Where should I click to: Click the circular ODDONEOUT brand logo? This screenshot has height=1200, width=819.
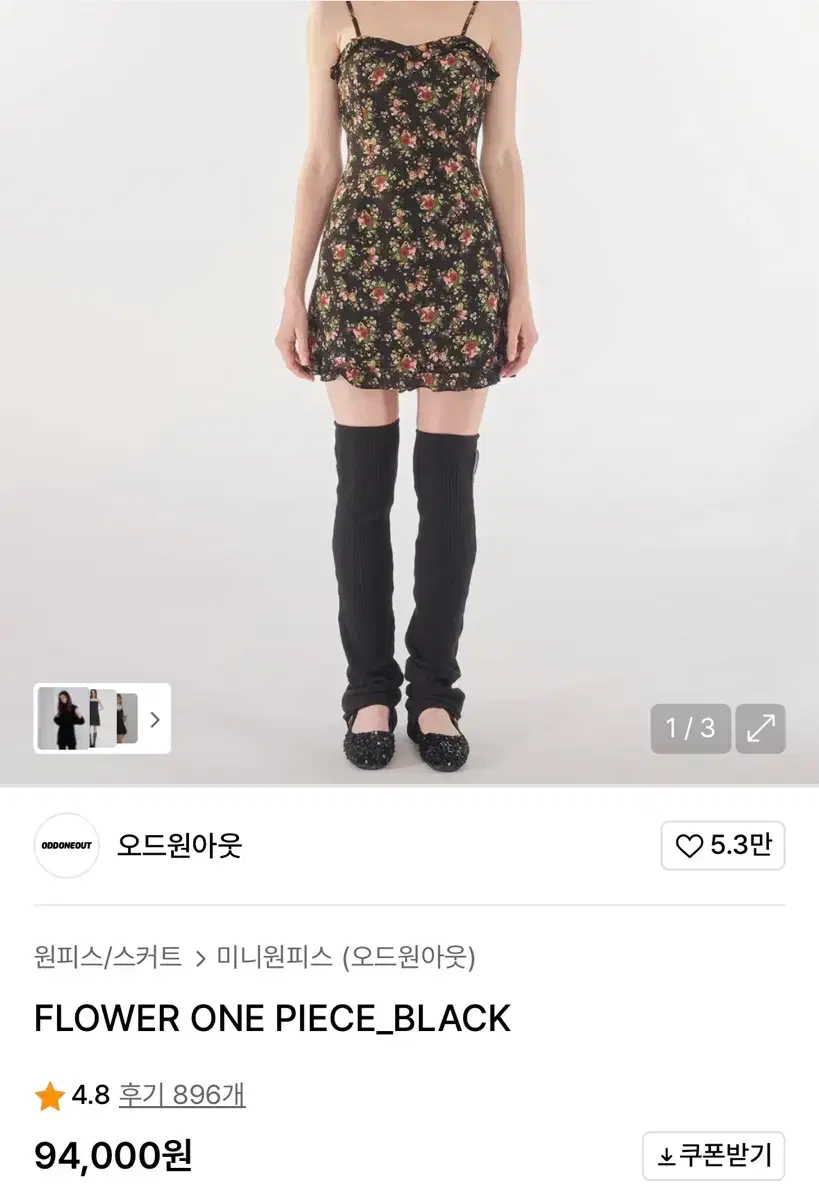click(66, 846)
